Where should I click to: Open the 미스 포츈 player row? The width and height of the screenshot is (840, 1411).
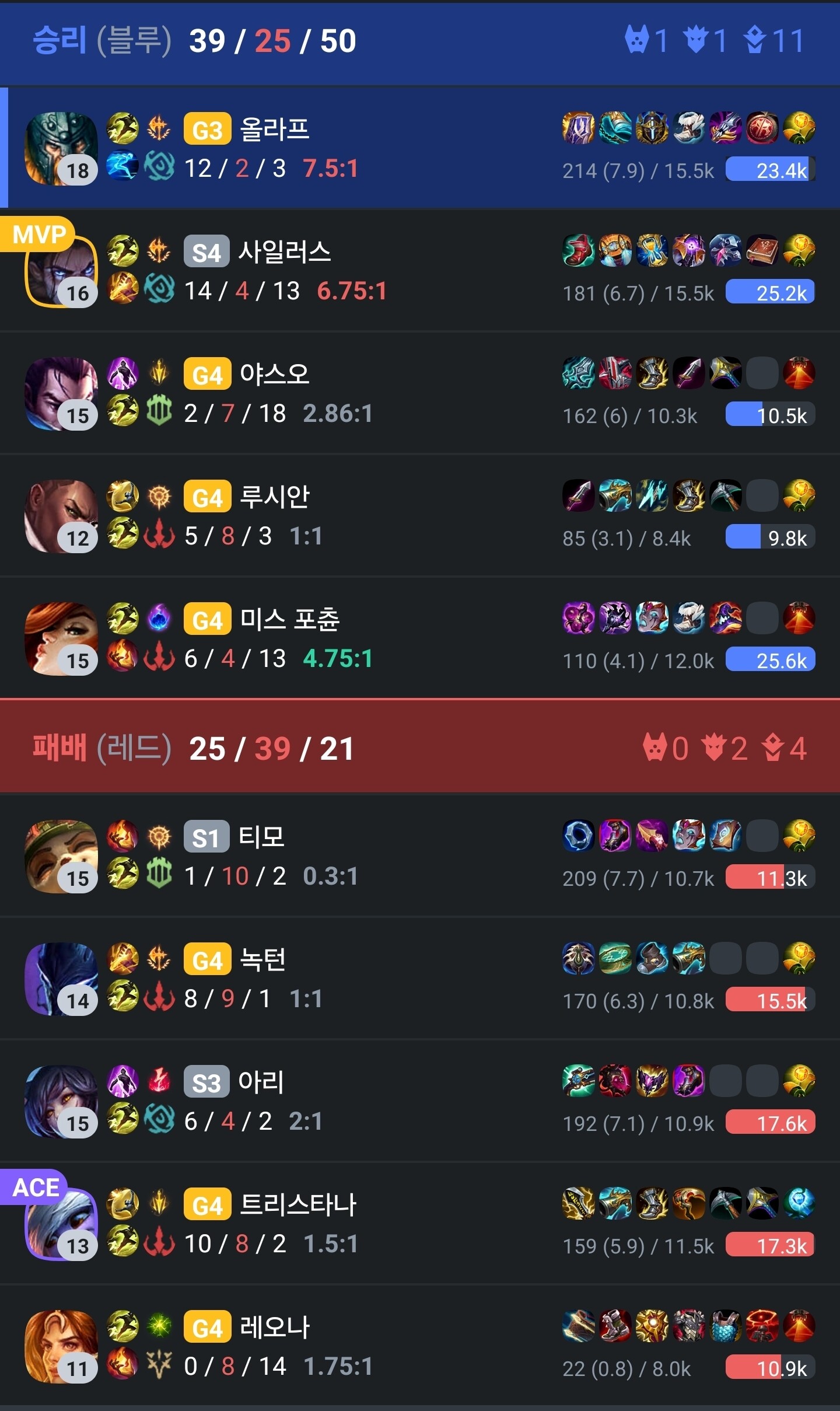(x=420, y=638)
